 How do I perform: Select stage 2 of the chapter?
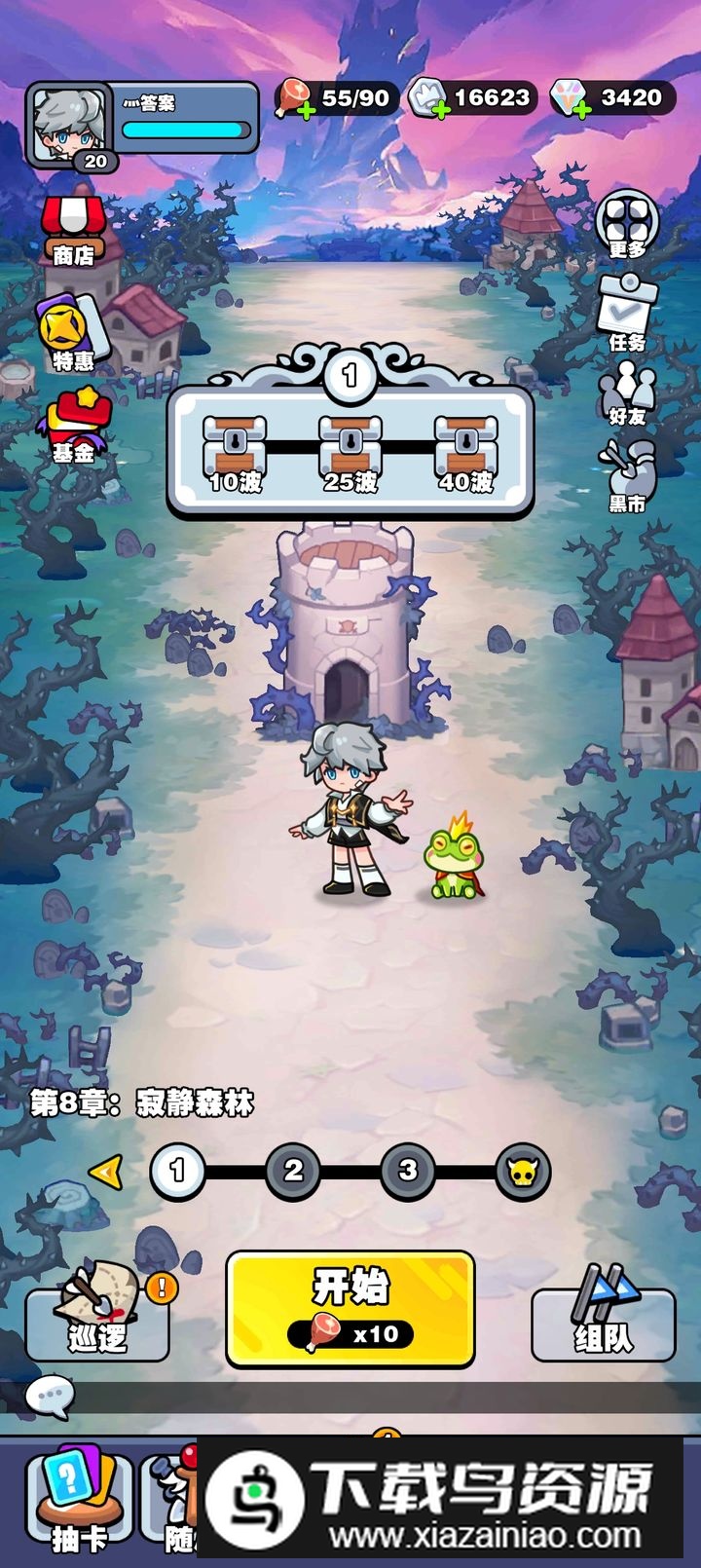click(x=293, y=1171)
